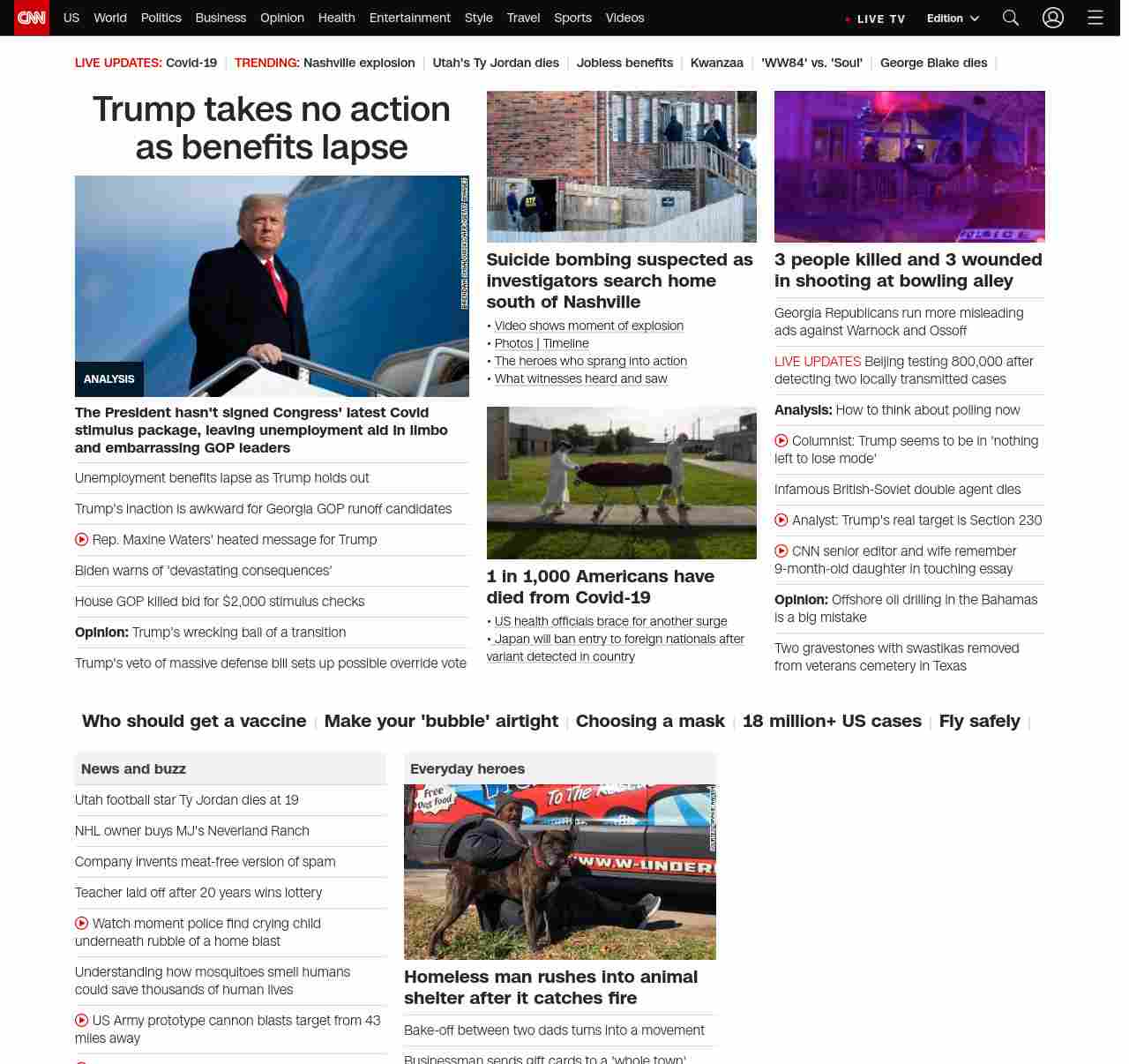
Task: Read Infamous British-Soviet double agent dies
Action: tap(897, 490)
